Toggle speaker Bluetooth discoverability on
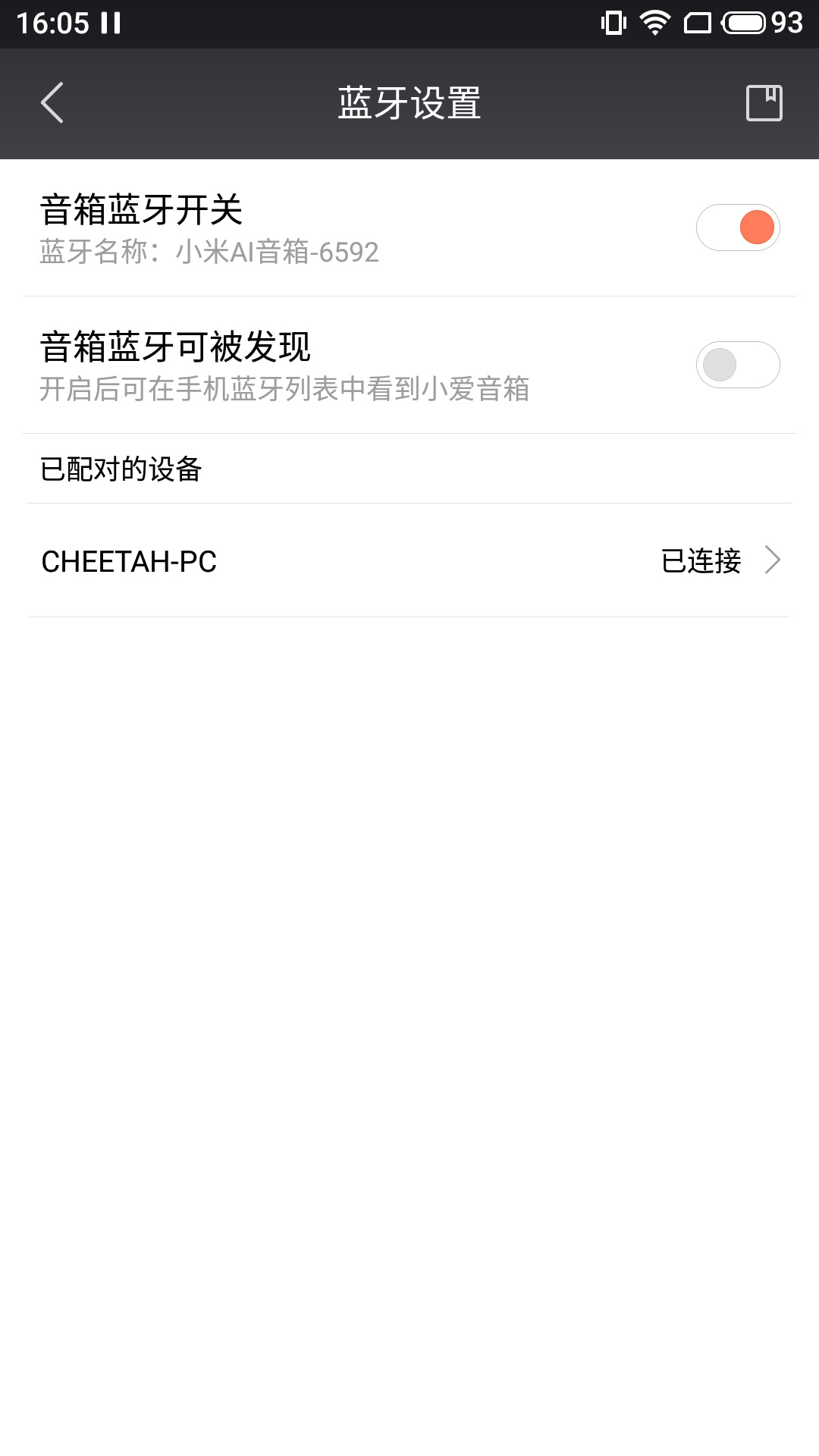This screenshot has width=819, height=1456. tap(737, 365)
